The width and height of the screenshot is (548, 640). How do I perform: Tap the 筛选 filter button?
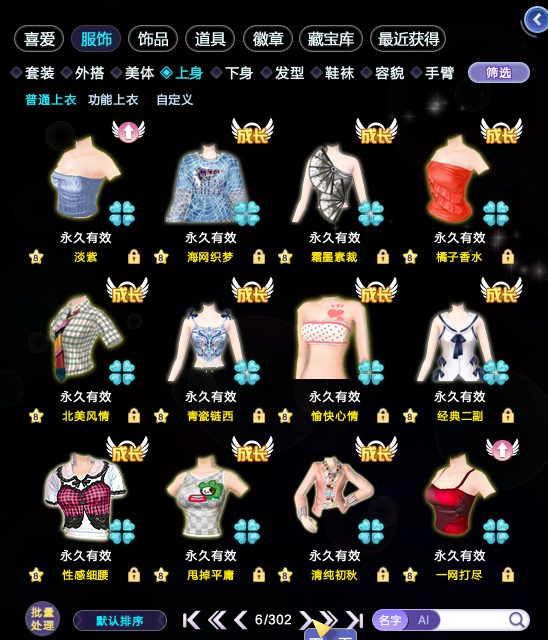(499, 73)
